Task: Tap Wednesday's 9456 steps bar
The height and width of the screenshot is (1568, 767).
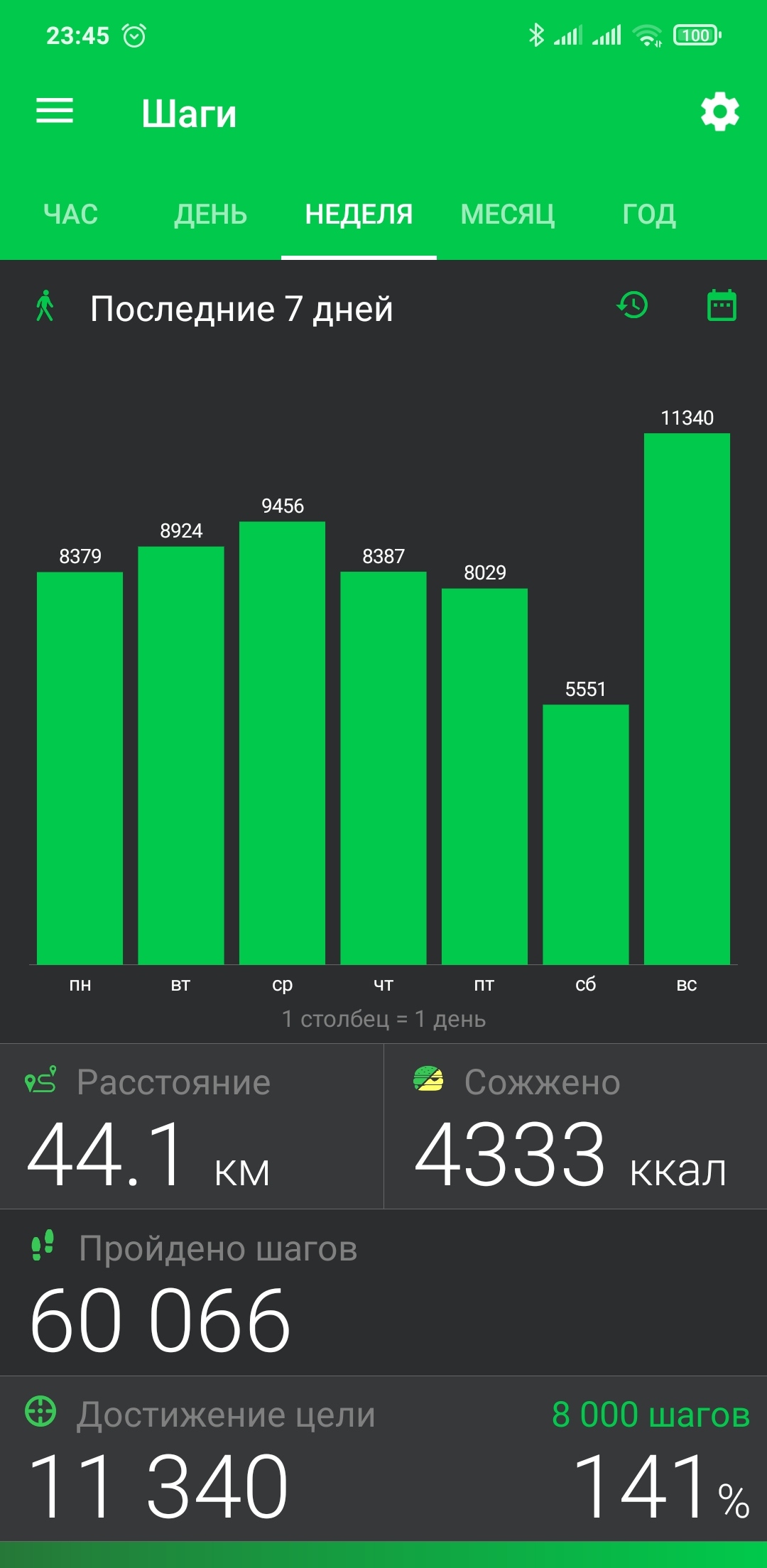Action: [282, 743]
